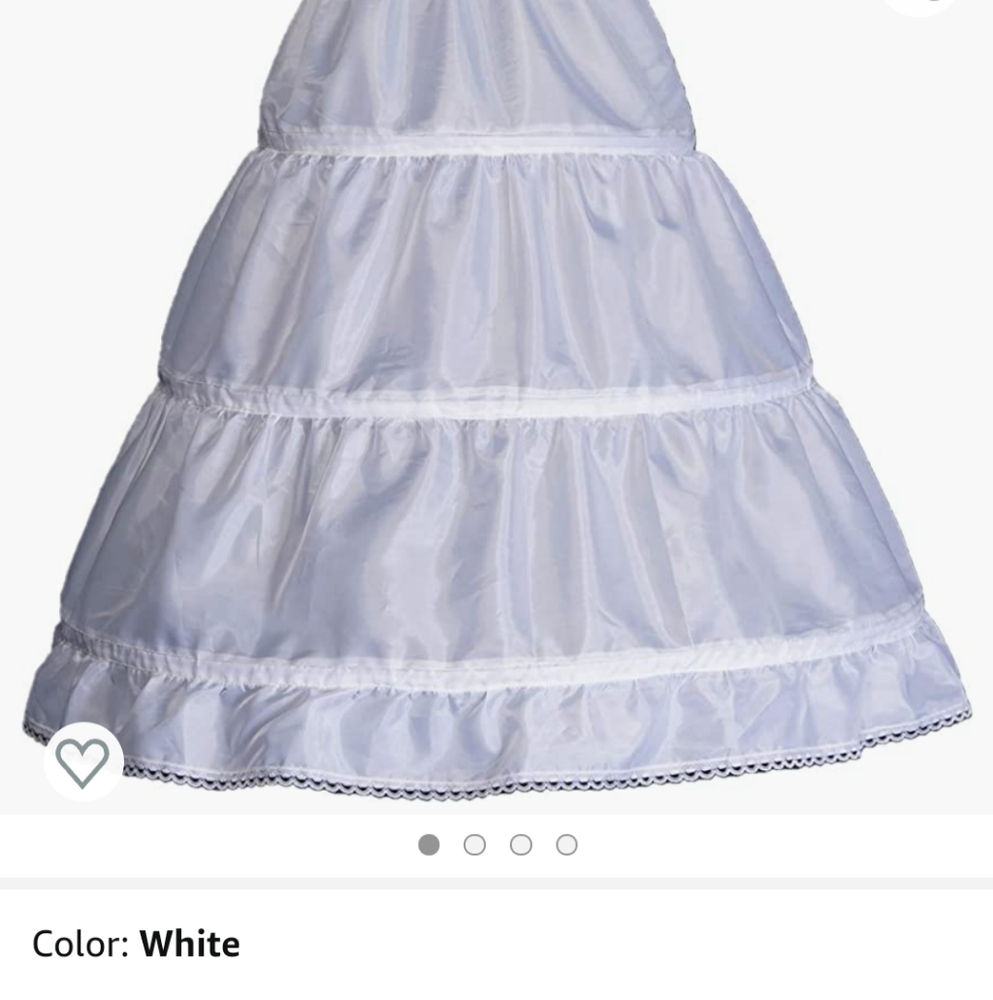Click the bold White color text
The height and width of the screenshot is (1000, 993).
tap(190, 942)
